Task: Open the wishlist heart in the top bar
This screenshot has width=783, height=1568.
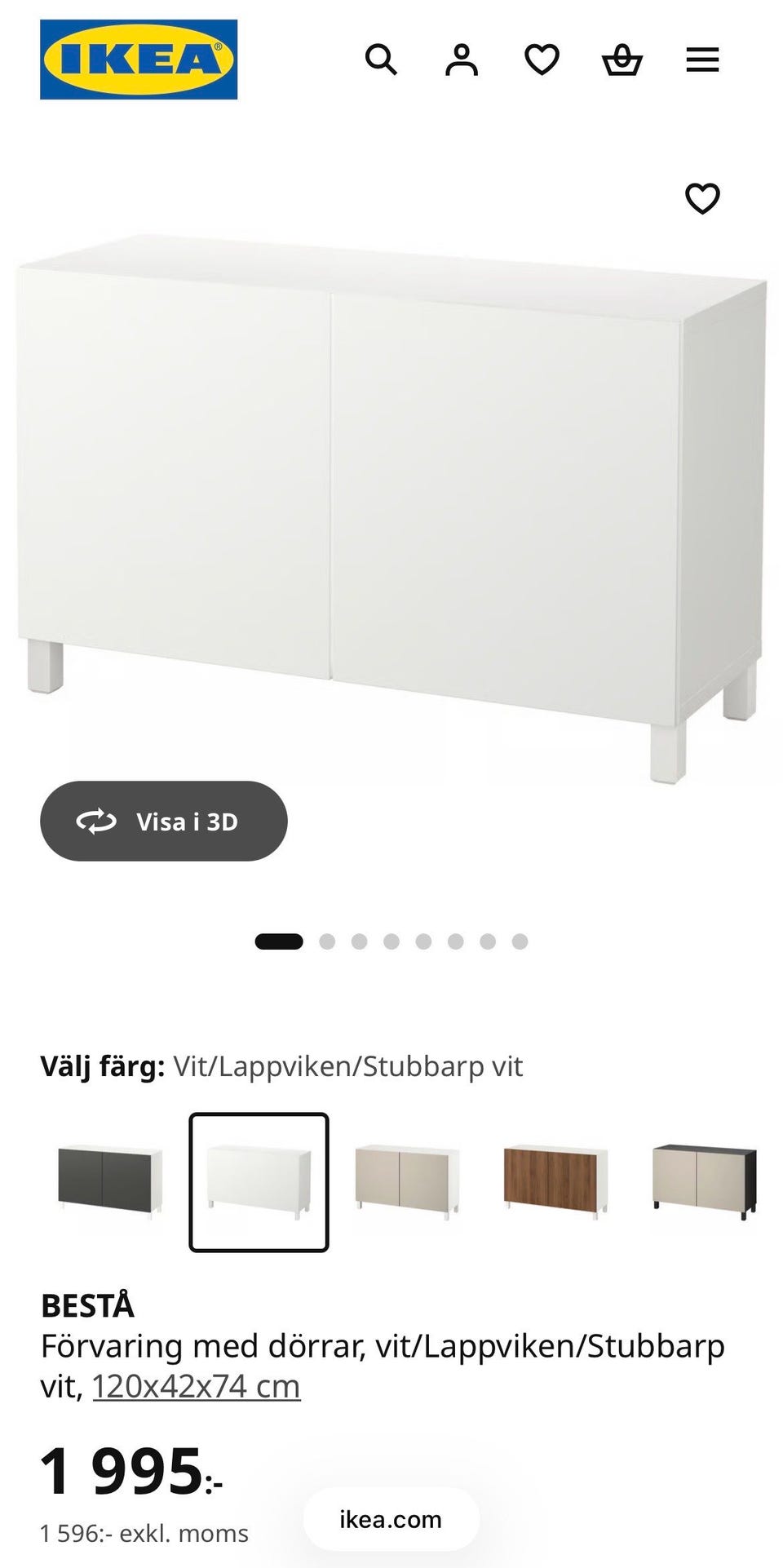Action: [541, 60]
